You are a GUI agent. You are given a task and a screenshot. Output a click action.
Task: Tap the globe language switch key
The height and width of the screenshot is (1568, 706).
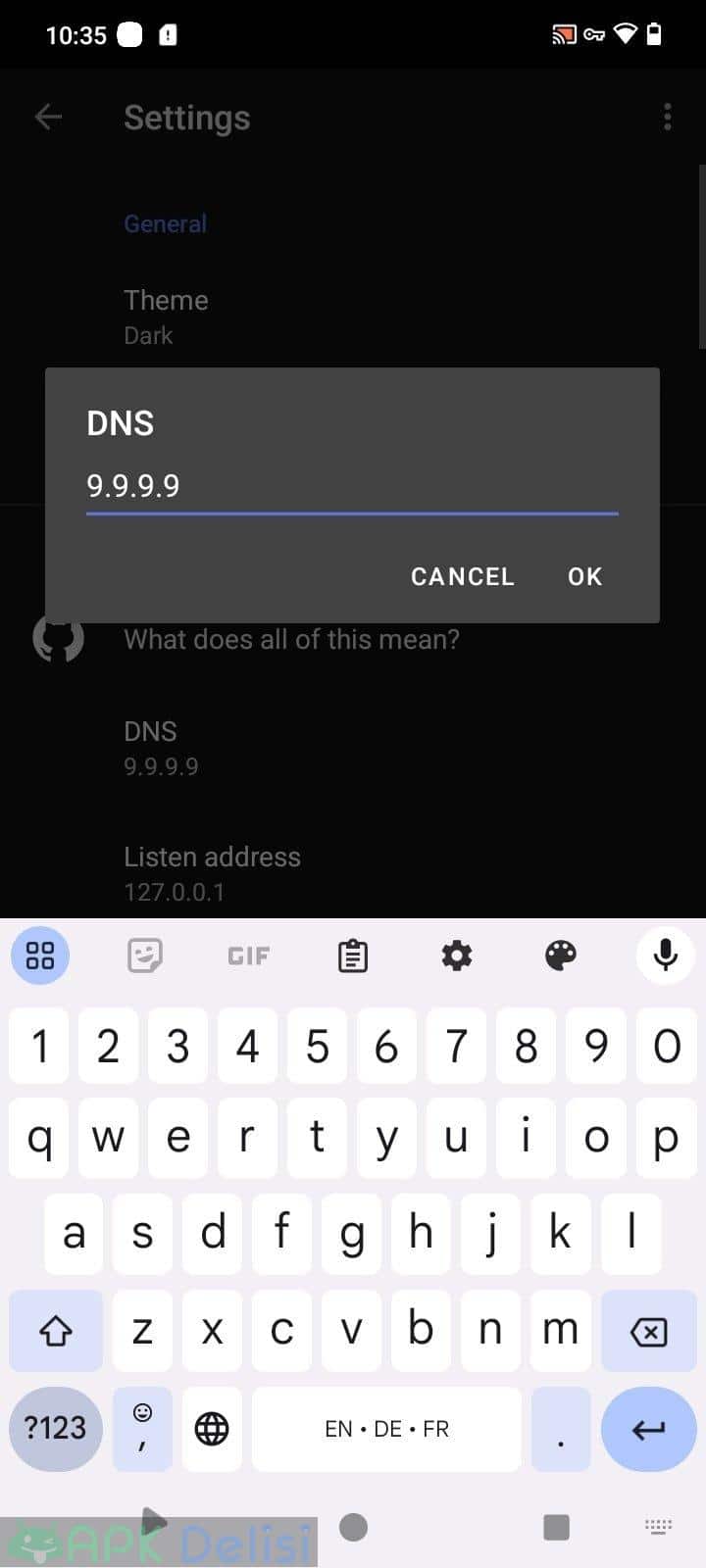pyautogui.click(x=212, y=1429)
